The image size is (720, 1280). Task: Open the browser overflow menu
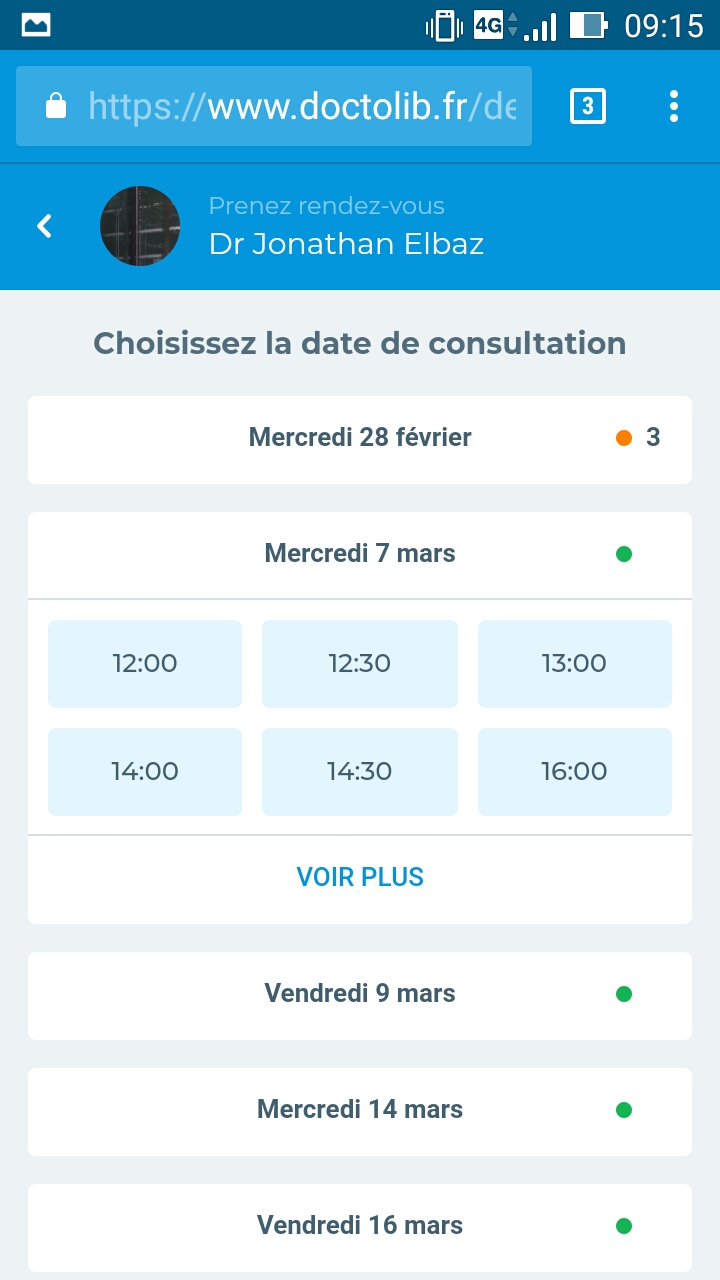tap(674, 106)
